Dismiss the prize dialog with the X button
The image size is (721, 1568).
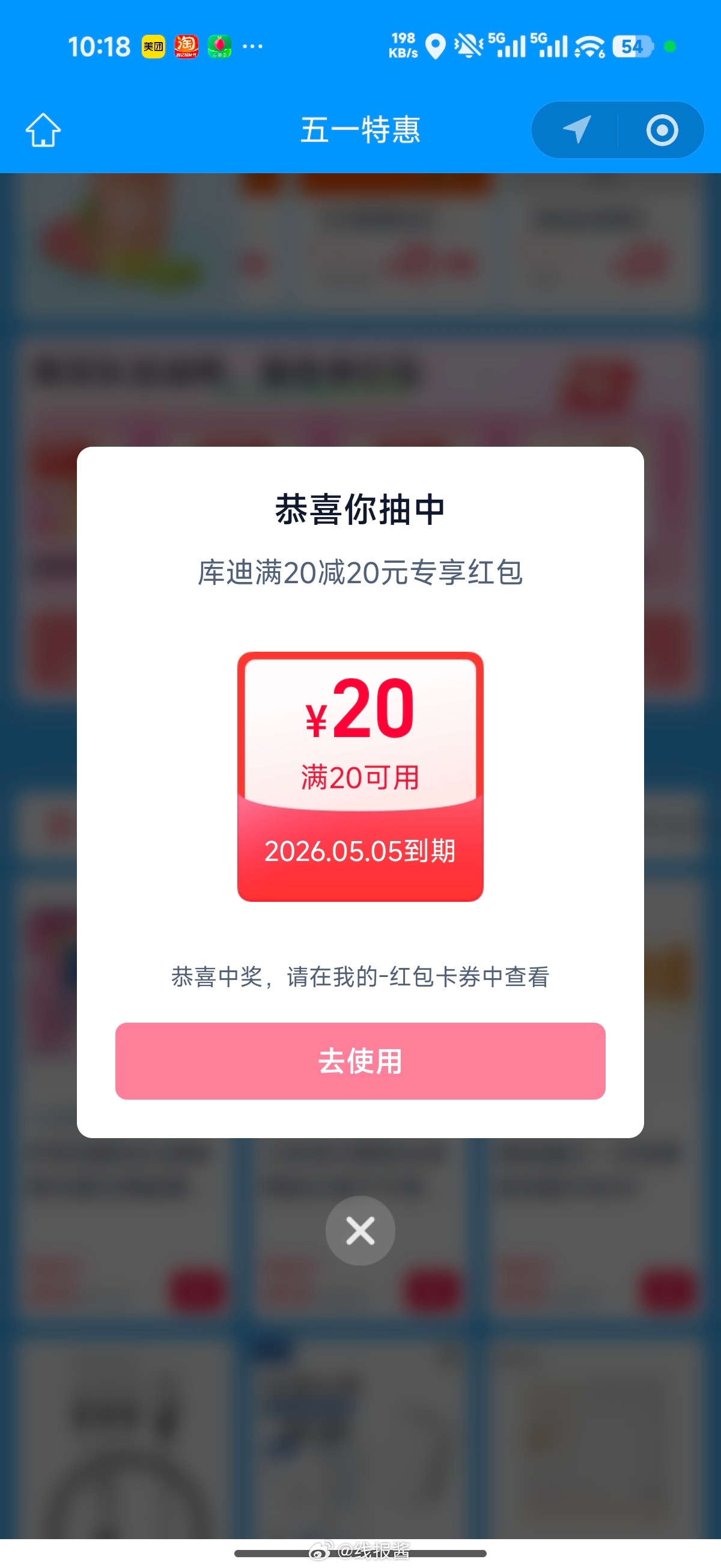360,1230
